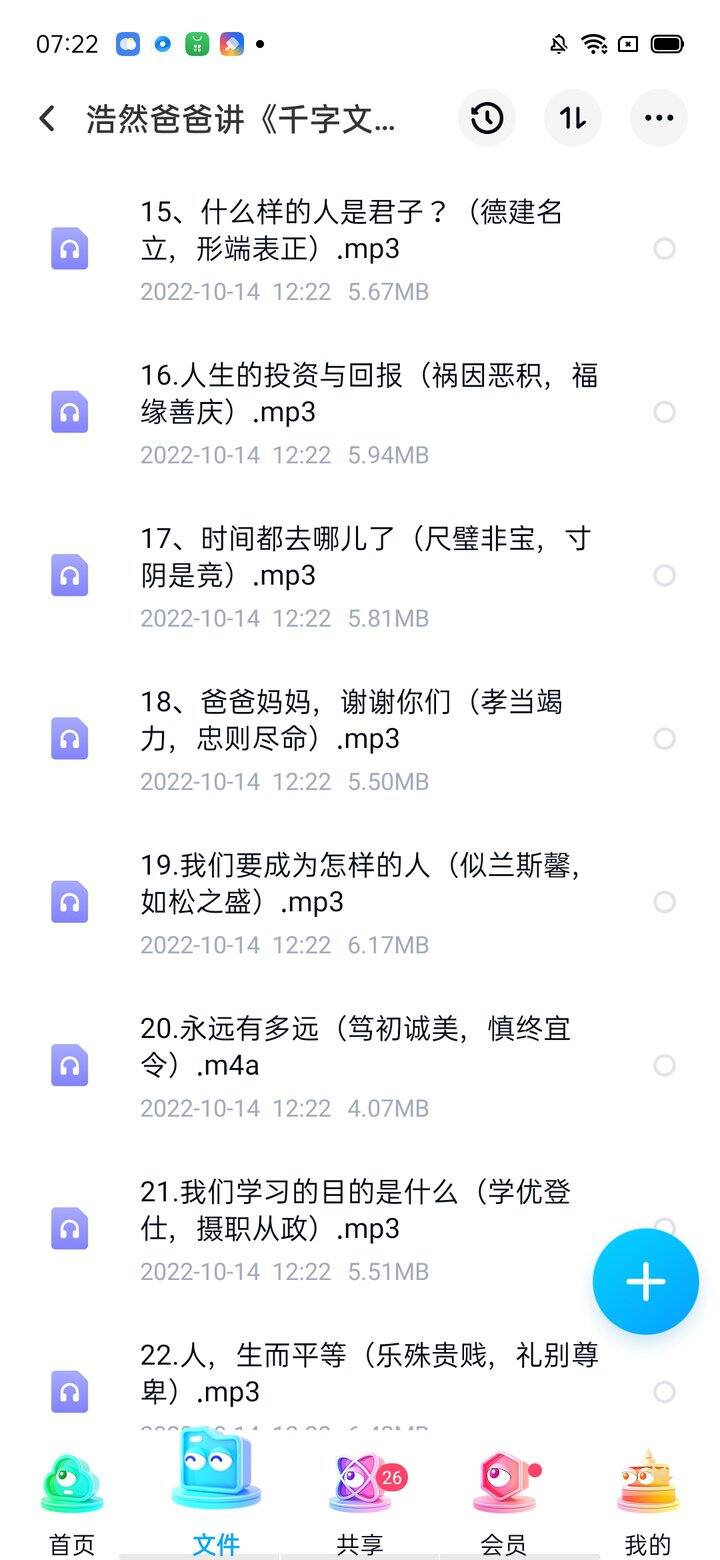Open the recent history clock icon
Image resolution: width=720 pixels, height=1560 pixels.
click(487, 118)
